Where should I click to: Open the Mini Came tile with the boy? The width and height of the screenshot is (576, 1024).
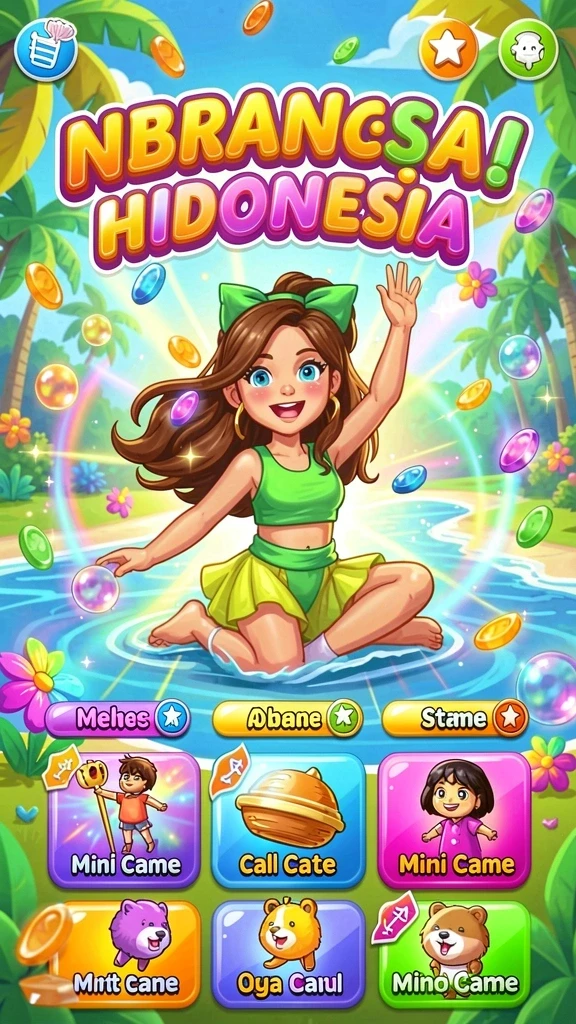(125, 820)
